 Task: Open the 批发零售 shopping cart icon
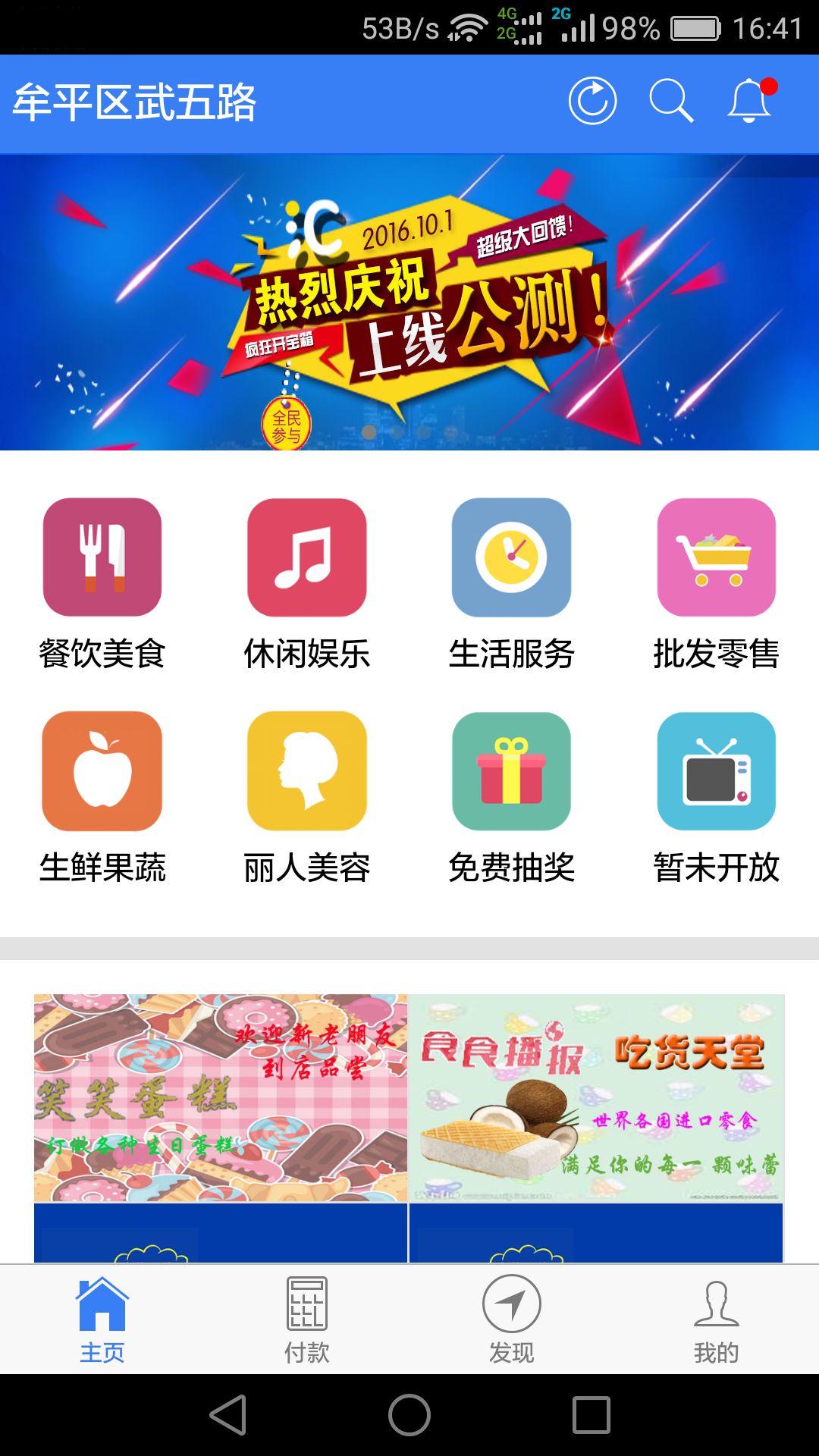(716, 557)
